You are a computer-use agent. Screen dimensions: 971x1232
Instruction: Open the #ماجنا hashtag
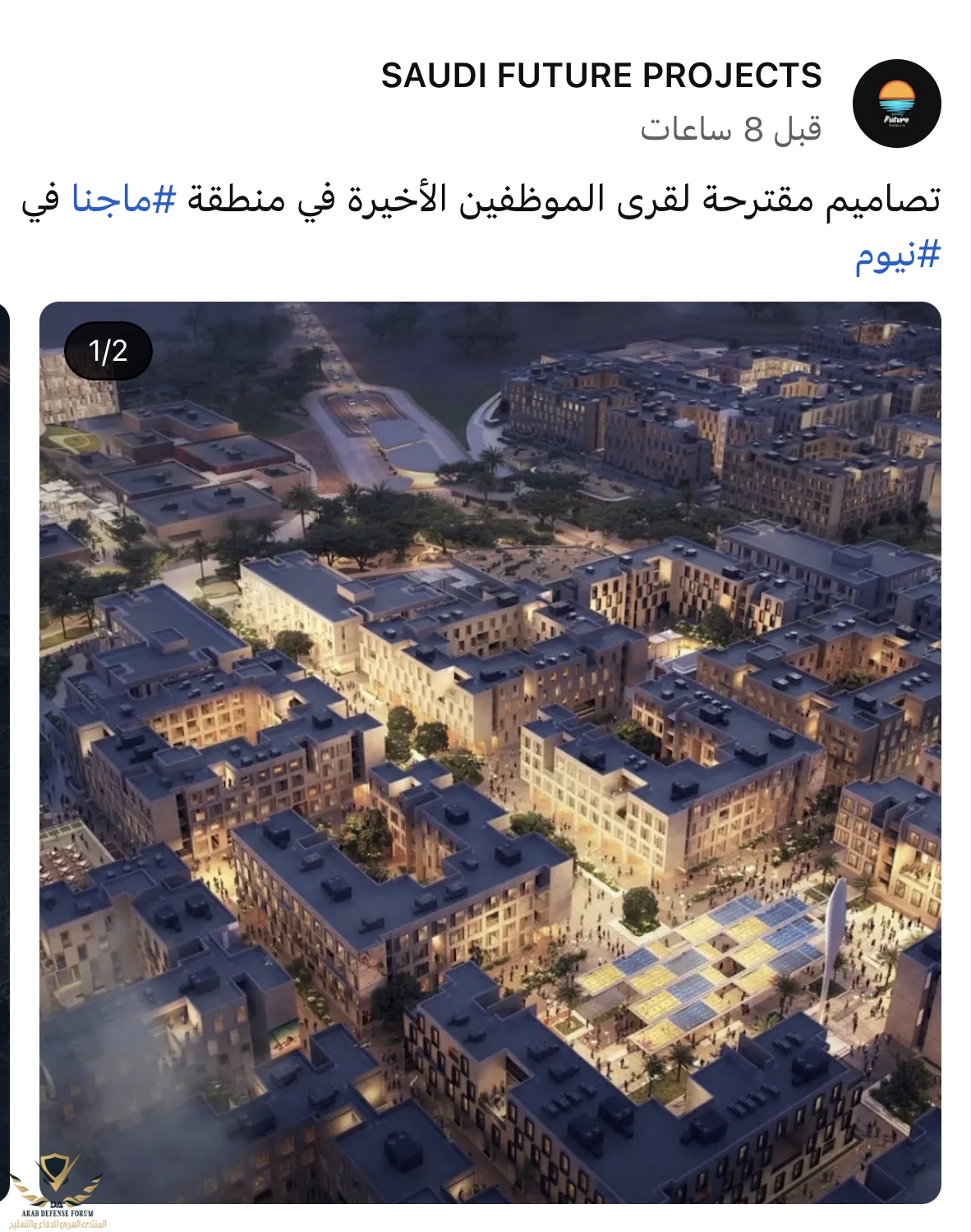(124, 200)
